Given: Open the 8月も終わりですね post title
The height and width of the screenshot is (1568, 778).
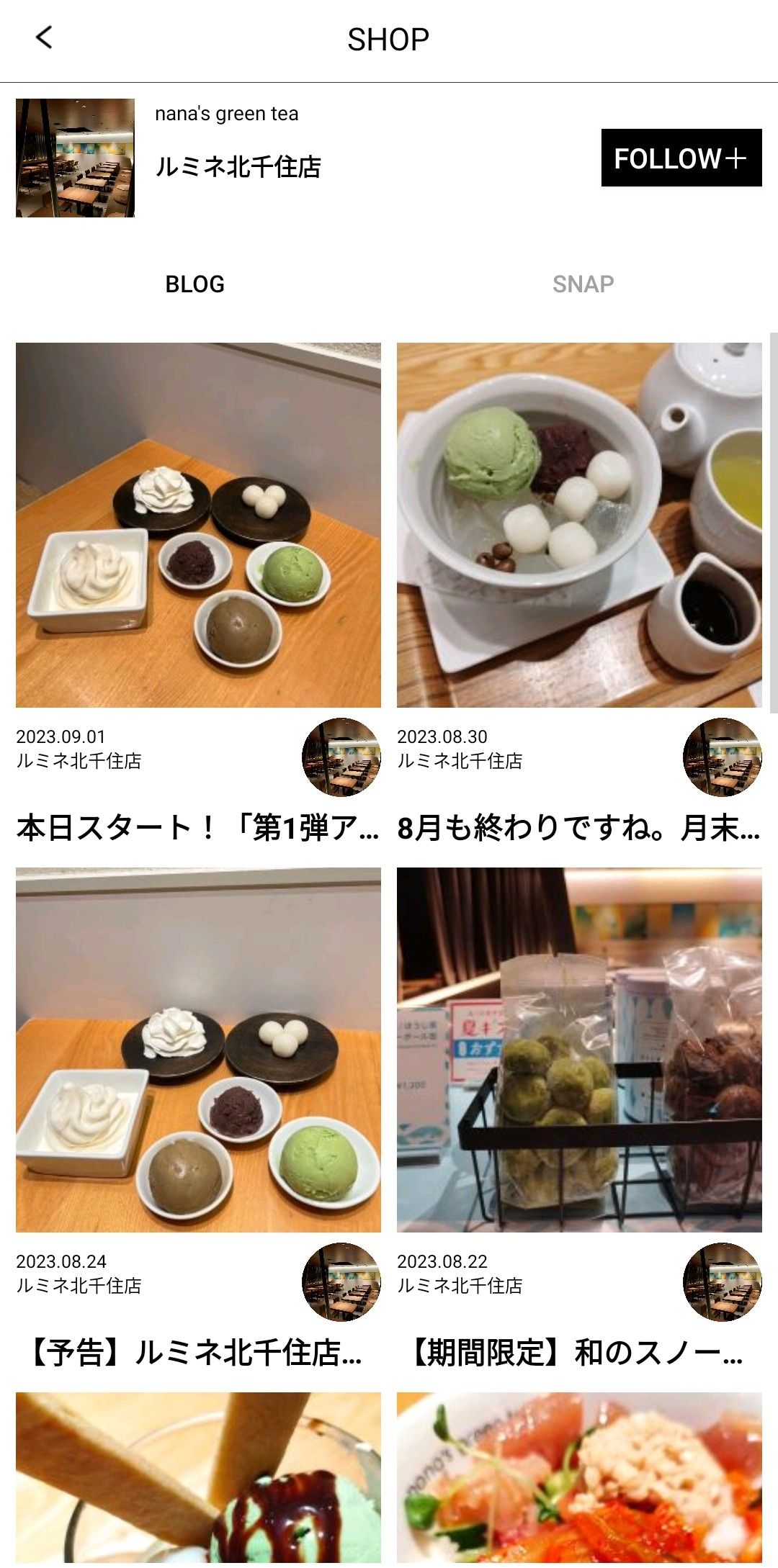Looking at the screenshot, I should pyautogui.click(x=579, y=828).
